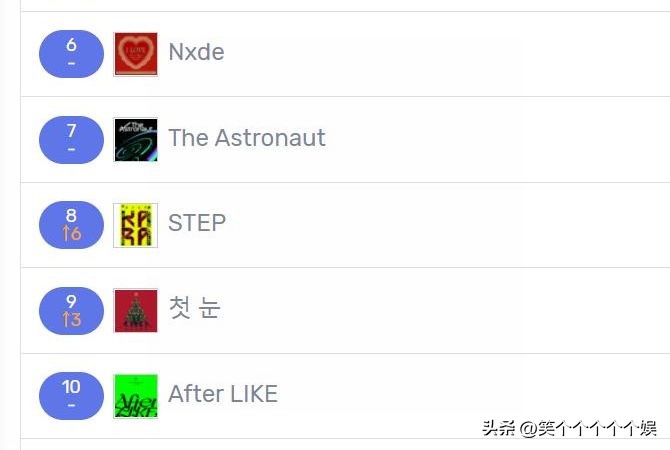Open the song Nxde
Screen dimensions: 670x450
pos(196,53)
